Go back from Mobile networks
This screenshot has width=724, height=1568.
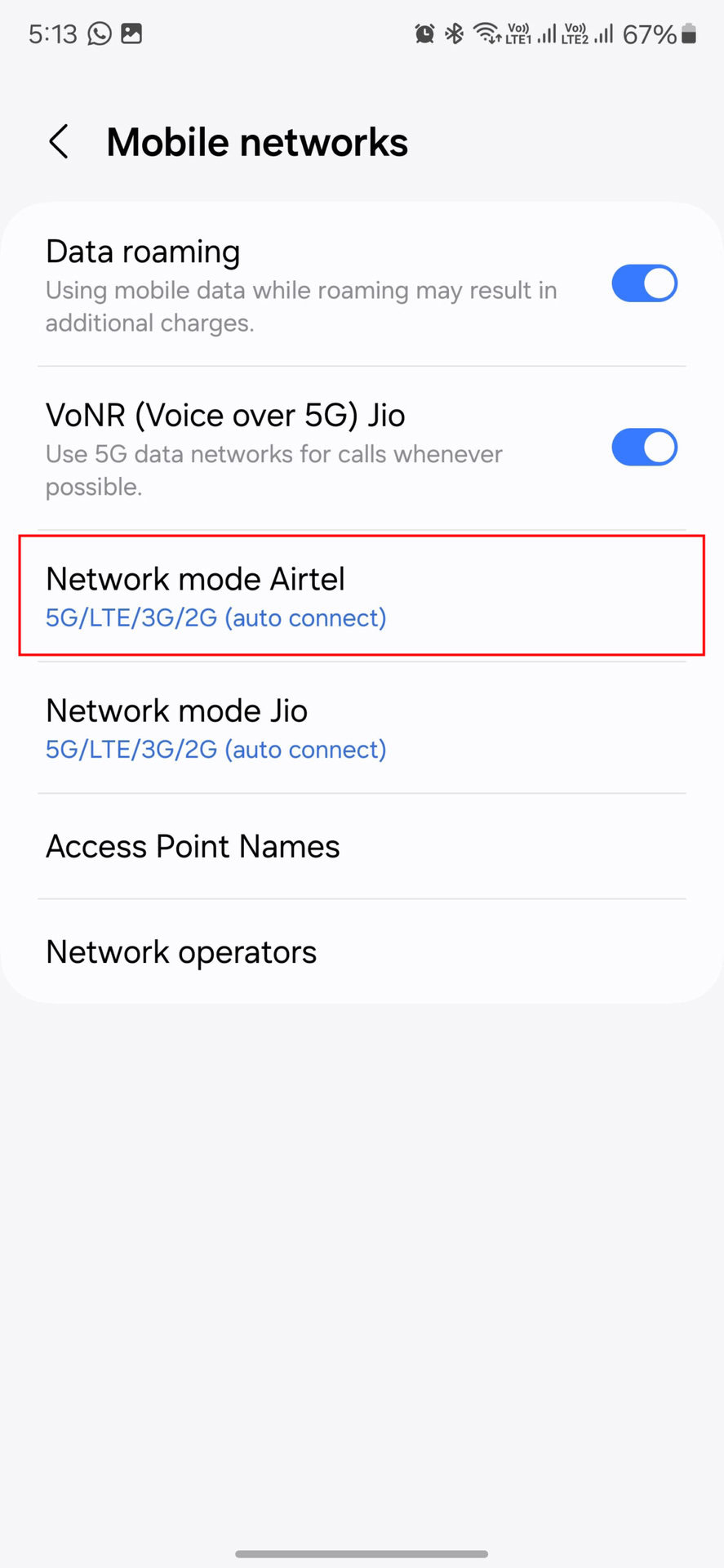click(59, 142)
